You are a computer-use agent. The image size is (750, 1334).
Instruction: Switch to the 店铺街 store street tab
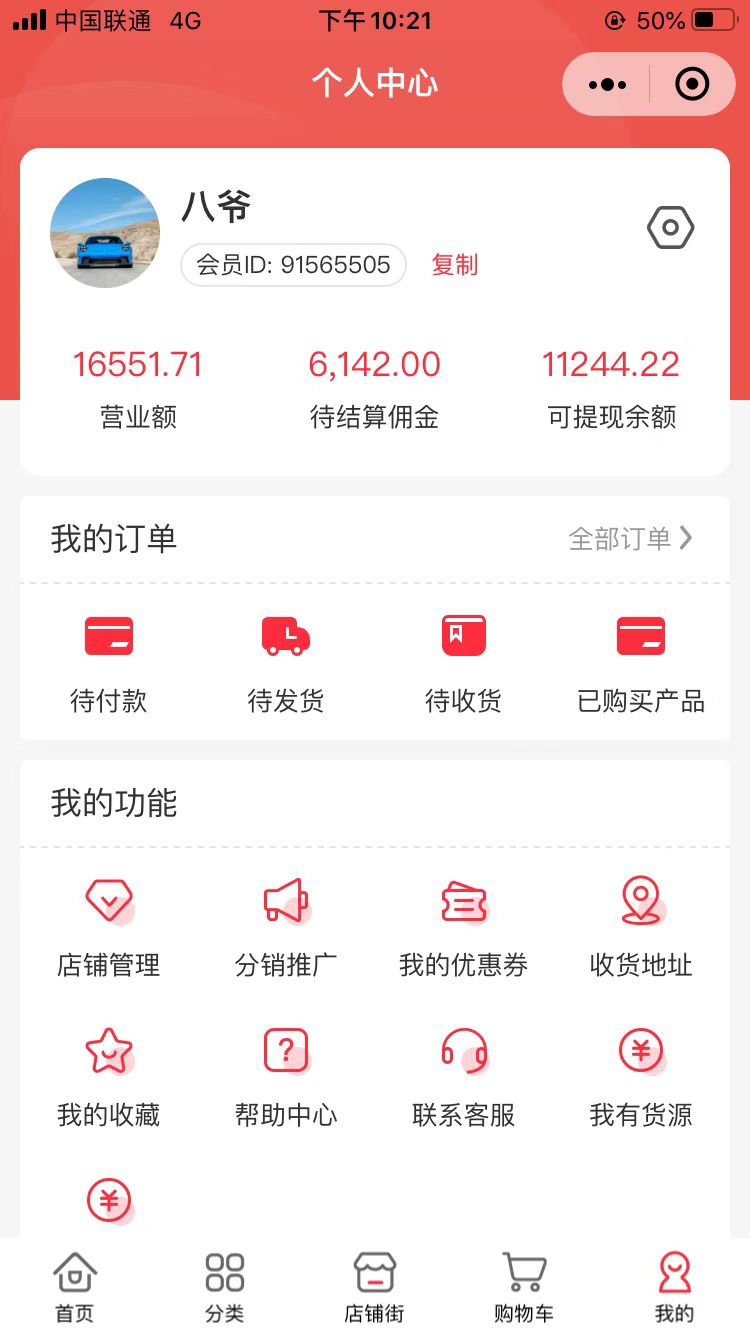pyautogui.click(x=375, y=1286)
